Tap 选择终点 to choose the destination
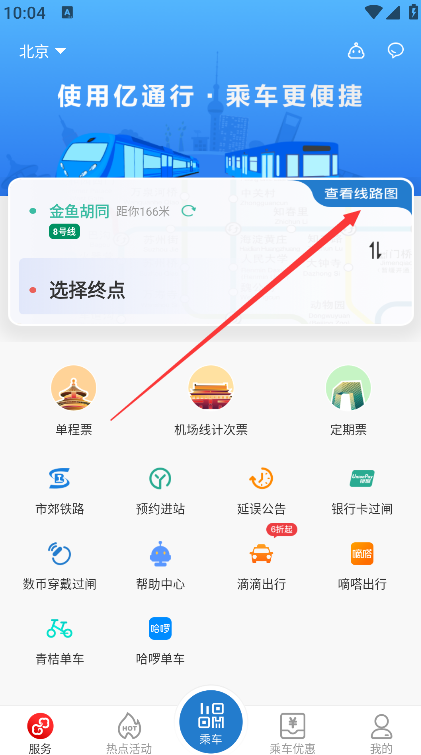Viewport: 421px width, 755px height. (87, 290)
